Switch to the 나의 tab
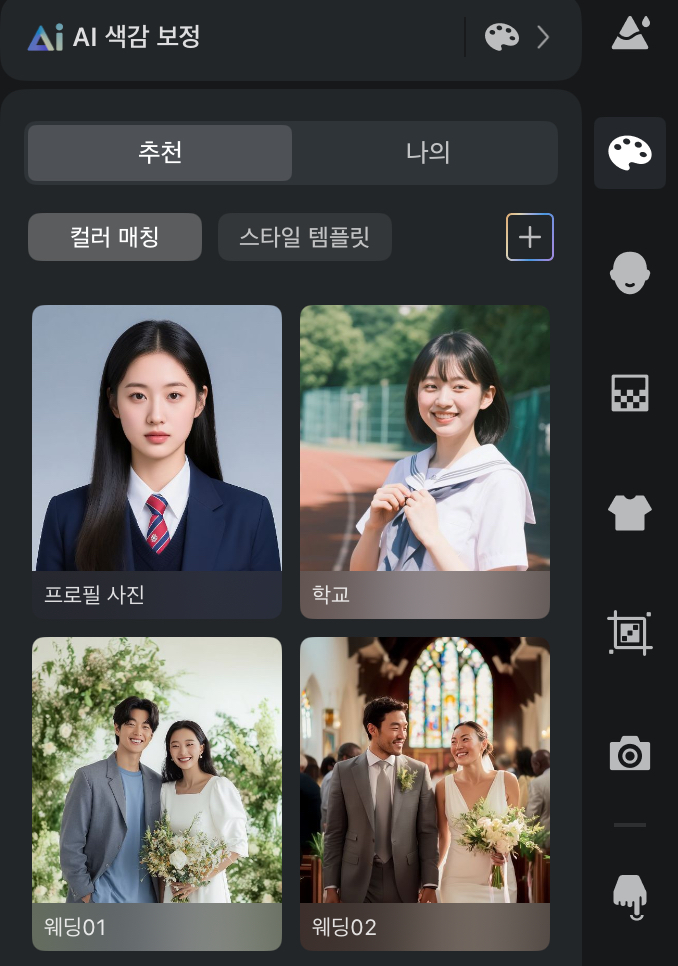The height and width of the screenshot is (966, 678). pos(426,153)
